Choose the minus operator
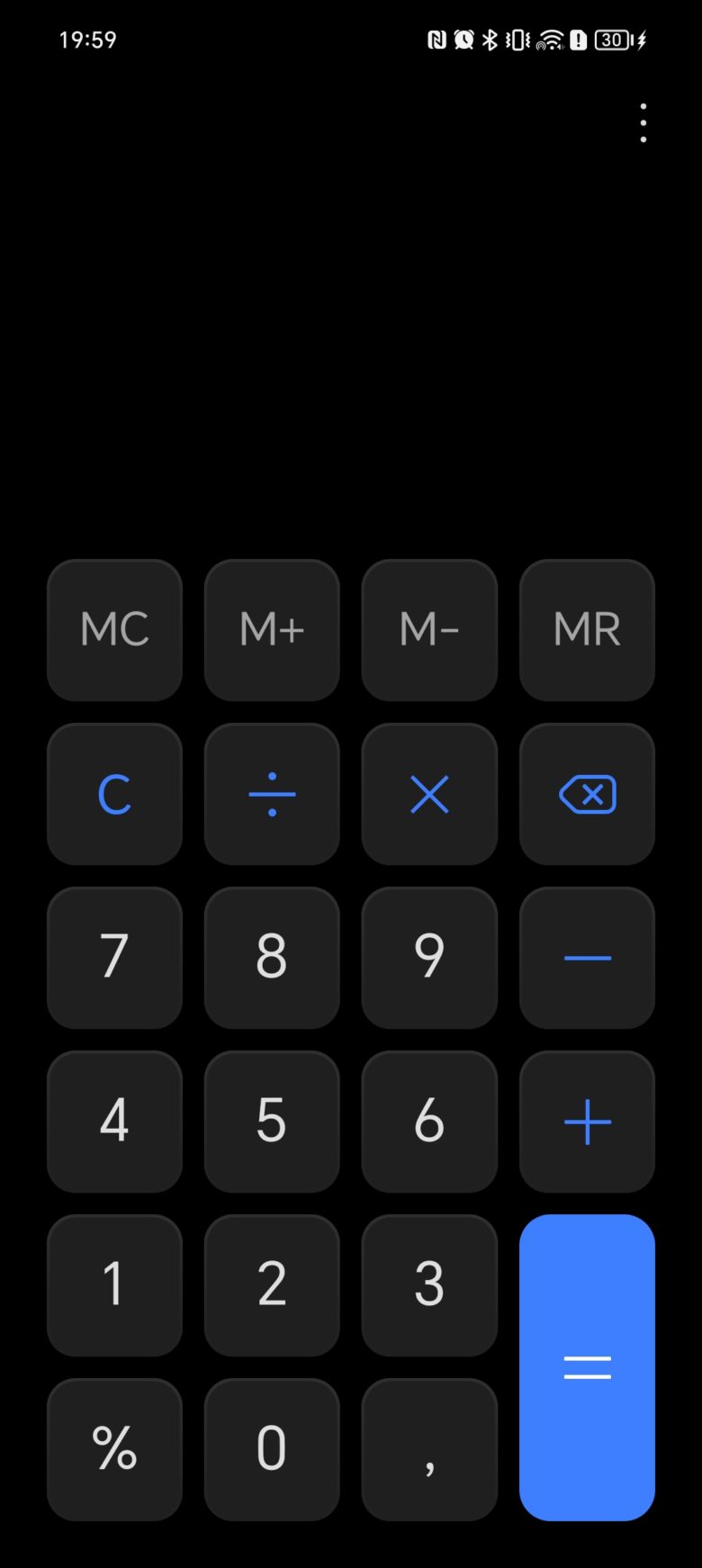This screenshot has height=1568, width=702. tap(587, 958)
